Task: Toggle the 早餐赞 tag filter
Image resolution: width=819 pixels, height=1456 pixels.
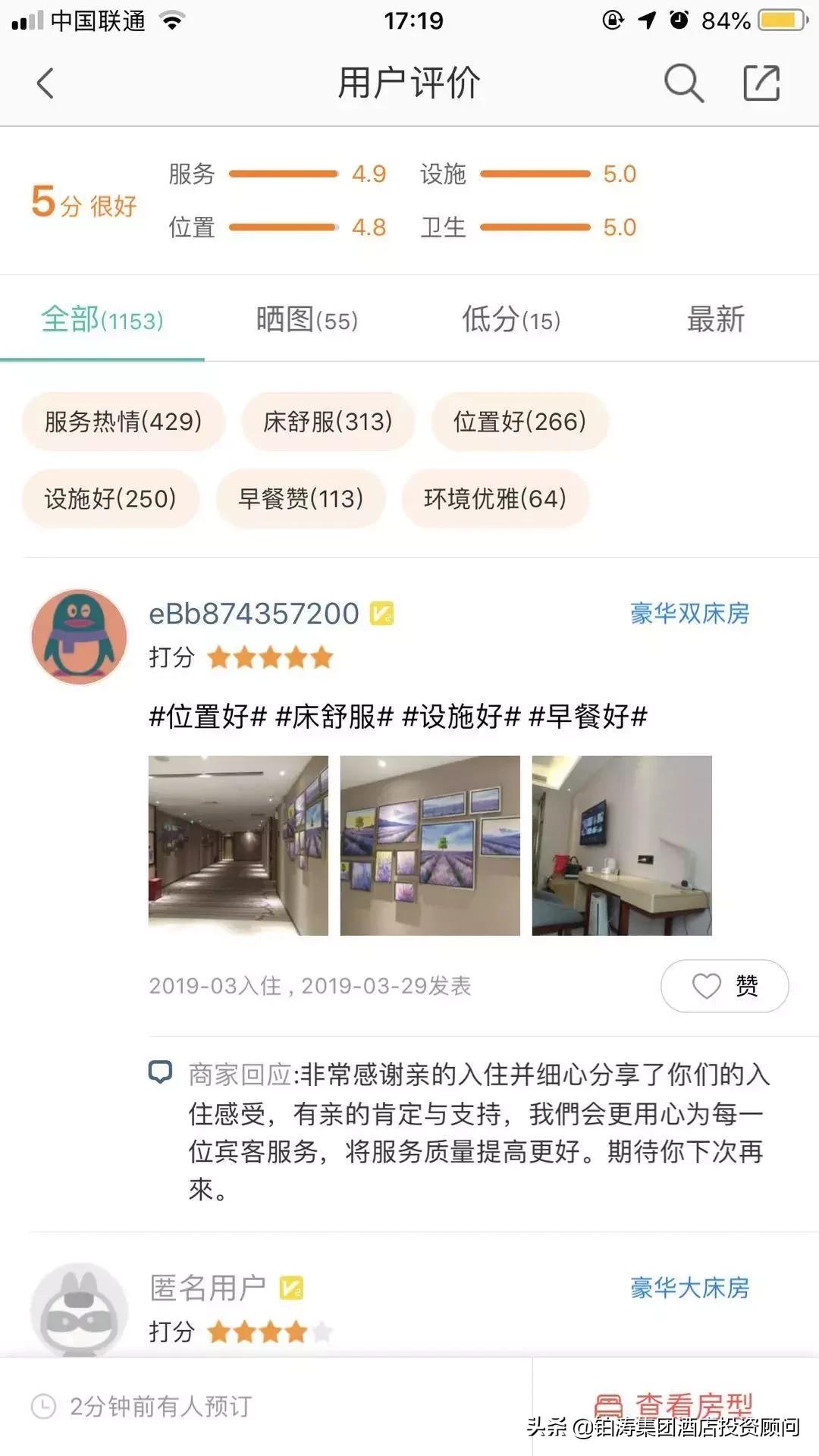Action: [x=299, y=499]
